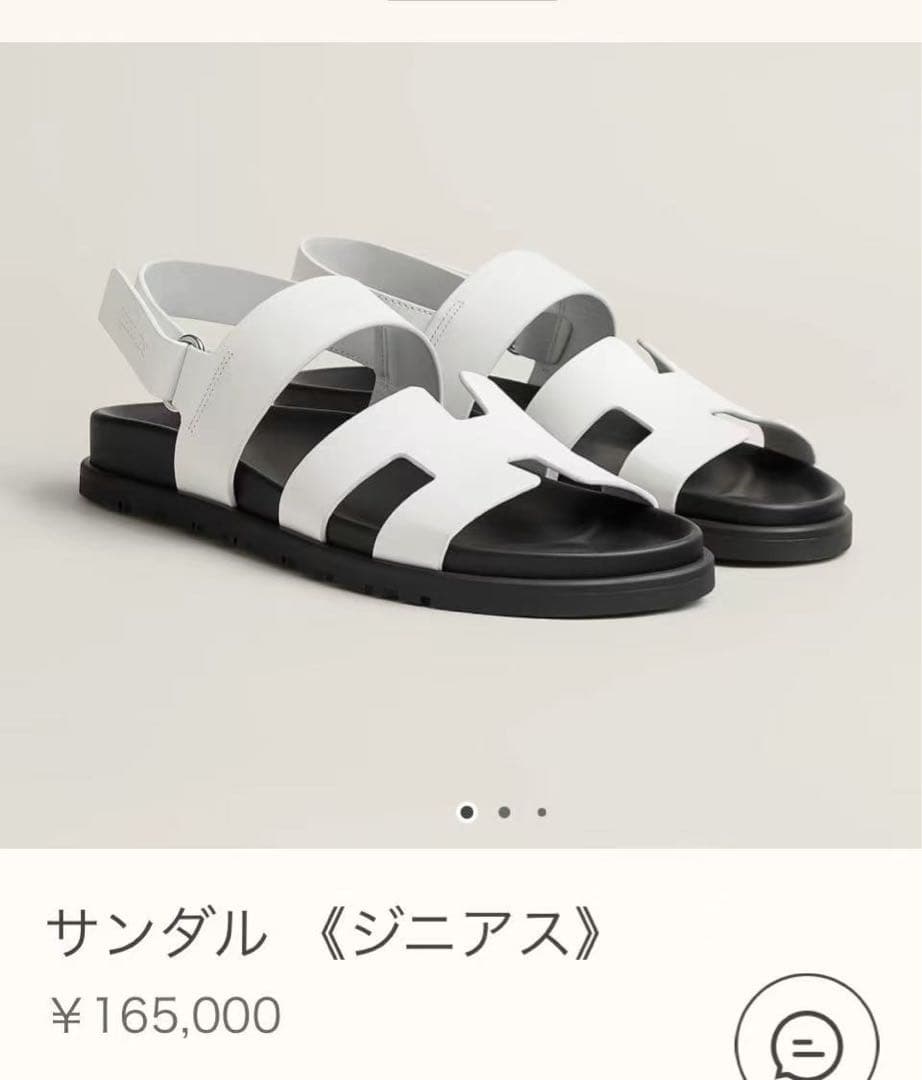The height and width of the screenshot is (1080, 922).
Task: Click the サンダル word in the product name
Action: 155,929
